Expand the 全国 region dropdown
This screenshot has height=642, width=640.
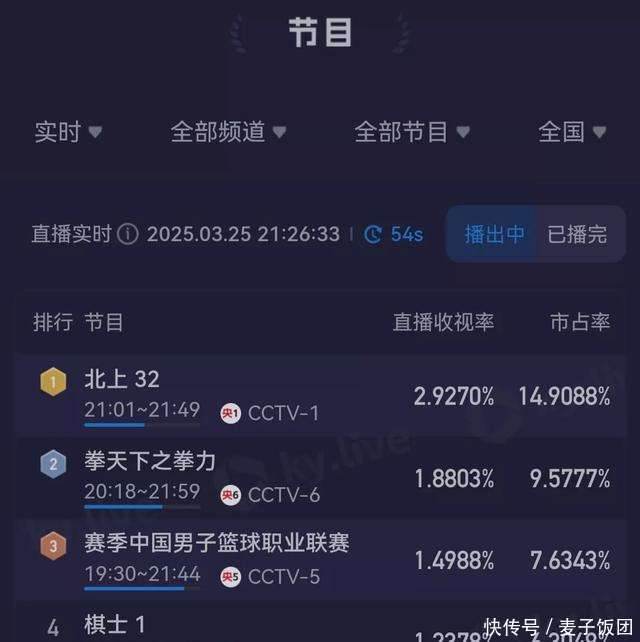pos(572,132)
